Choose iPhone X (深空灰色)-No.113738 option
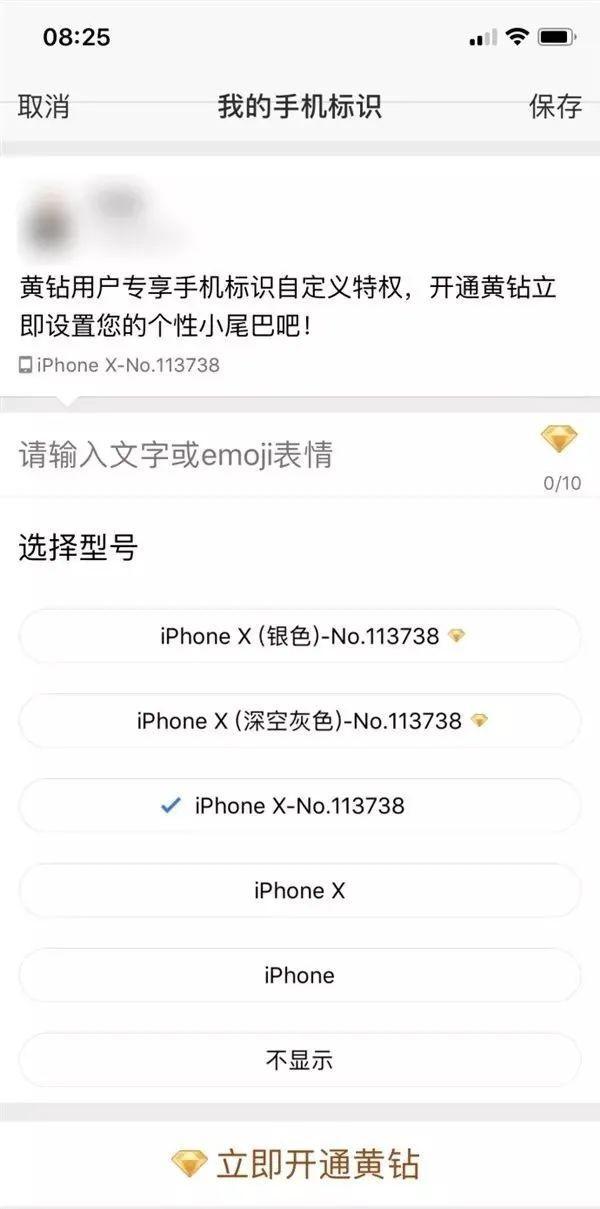Screen dimensions: 600x1209 click(x=300, y=721)
